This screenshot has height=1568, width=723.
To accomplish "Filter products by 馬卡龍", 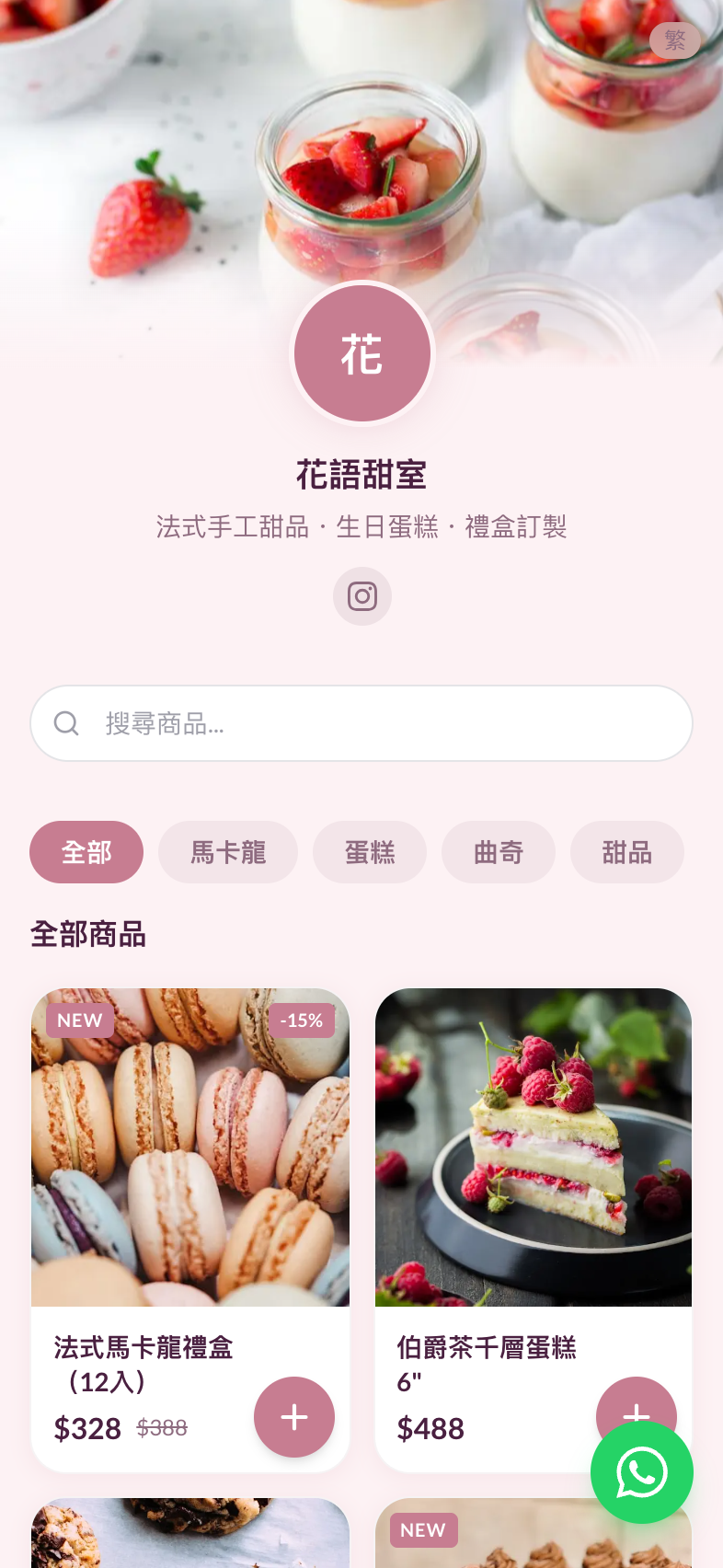I will click(x=228, y=852).
